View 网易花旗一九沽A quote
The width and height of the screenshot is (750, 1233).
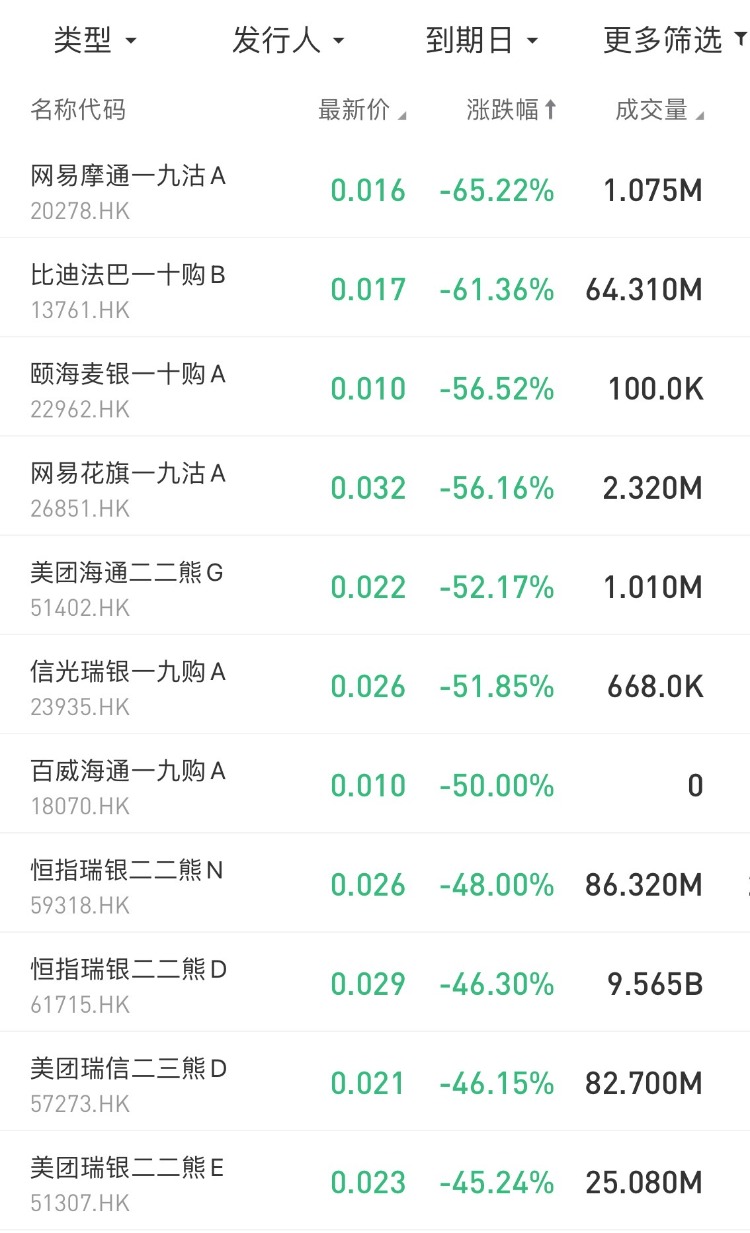pos(128,487)
